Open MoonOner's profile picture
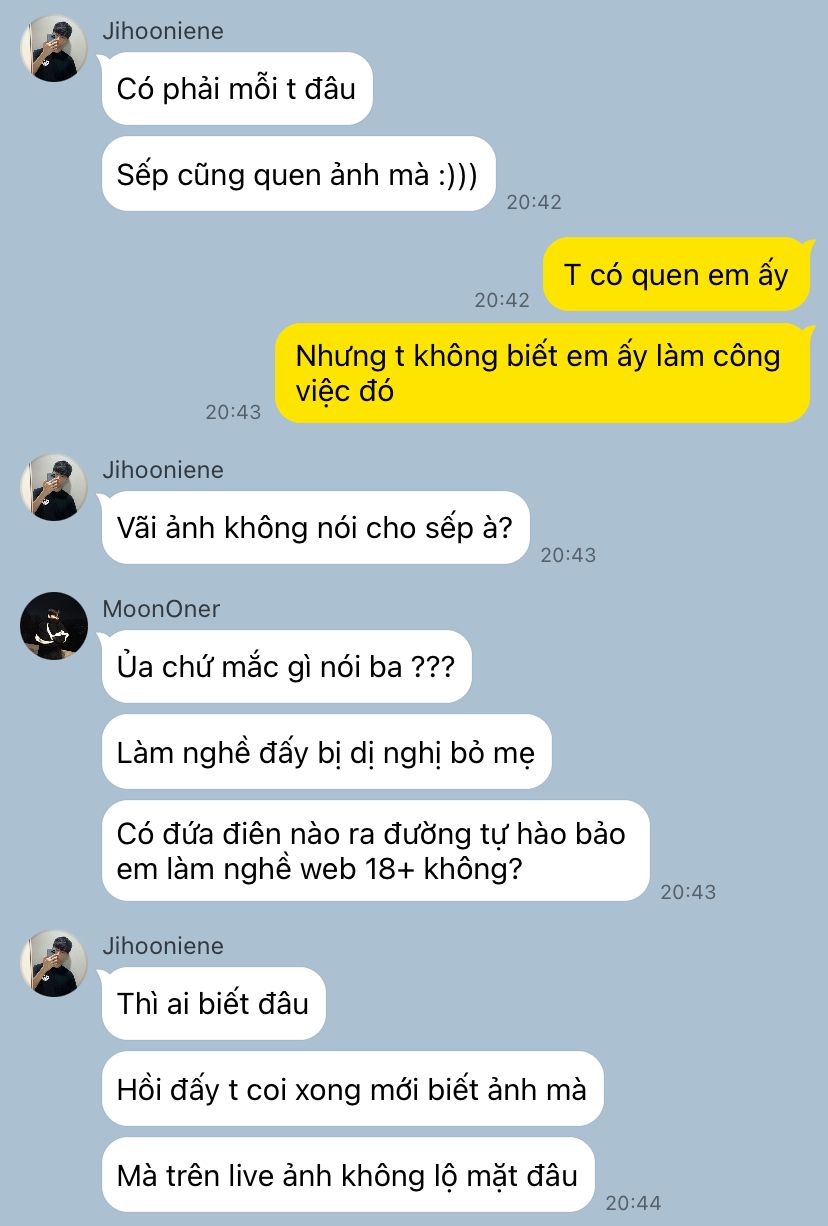Viewport: 828px width, 1226px height. click(54, 626)
